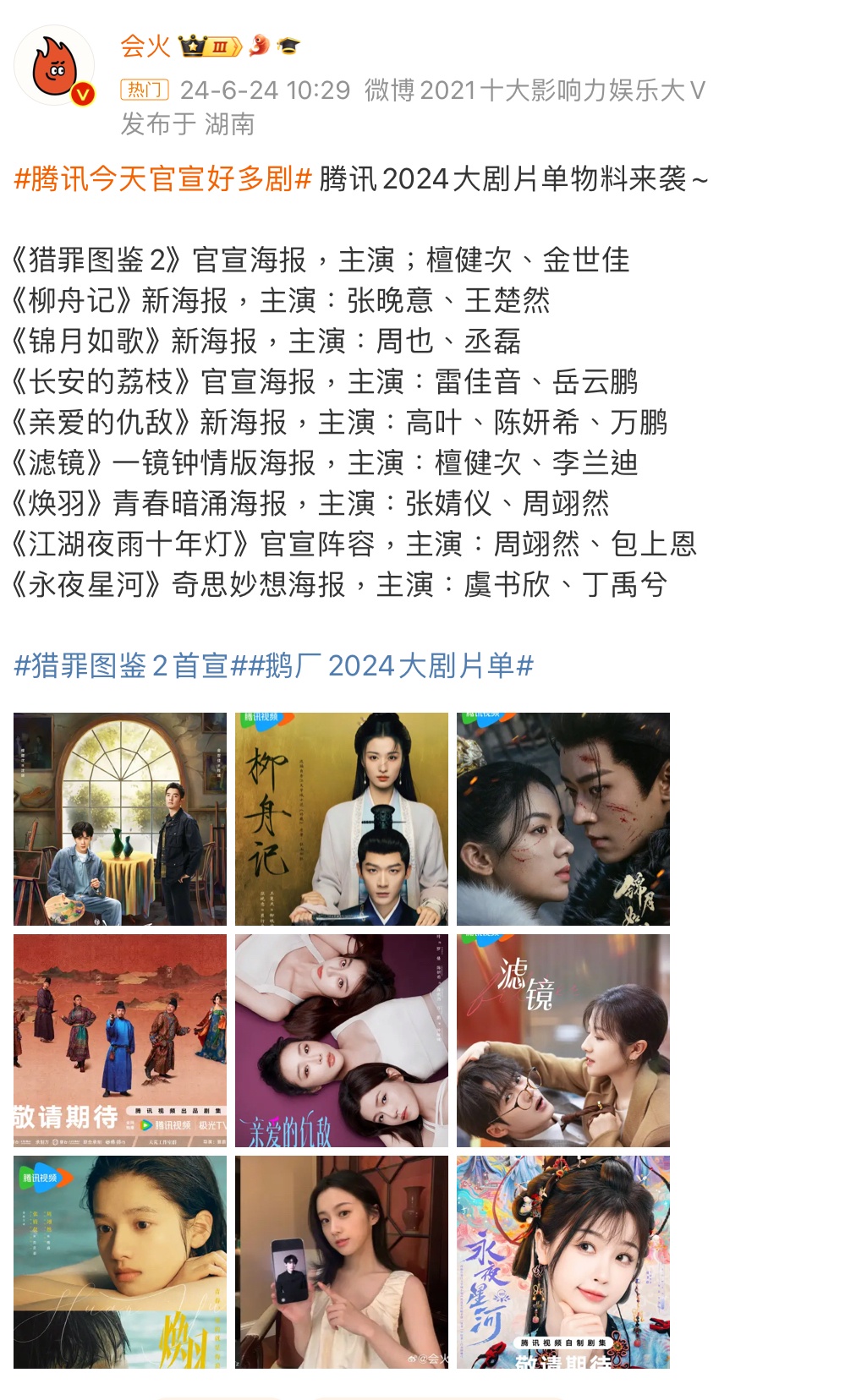
Task: View the 长安的荔枝 敬请期待 poster
Action: [120, 1040]
